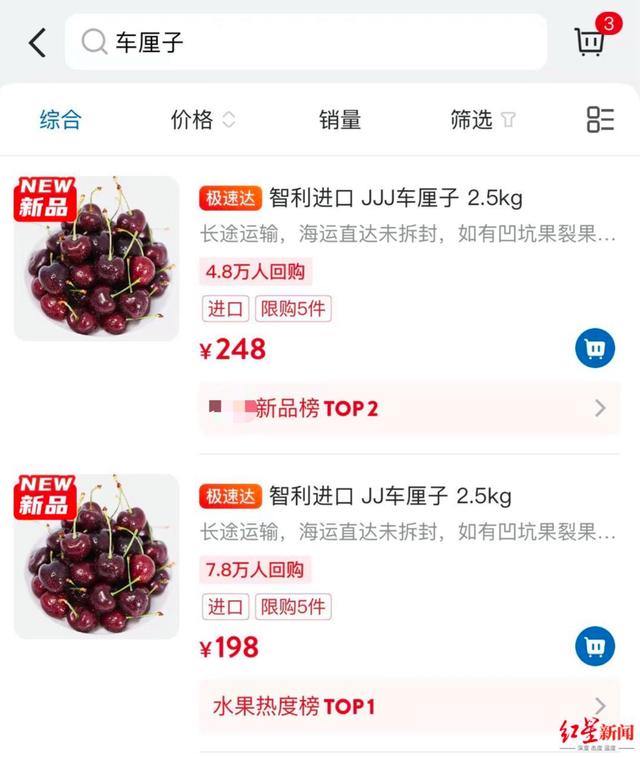
Task: Switch to the 综合 sort tab
Action: coord(60,120)
